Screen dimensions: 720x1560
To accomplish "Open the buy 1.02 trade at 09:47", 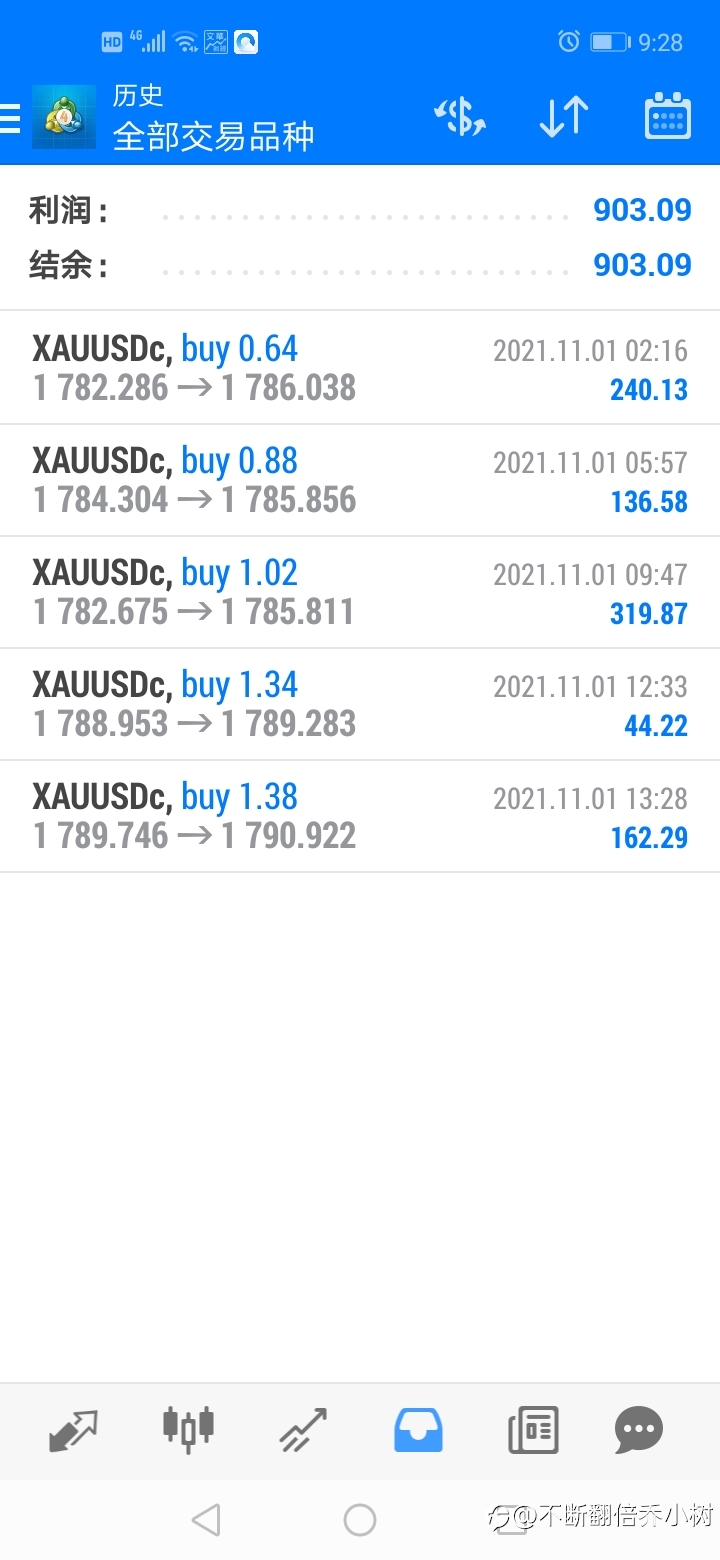I will 360,592.
